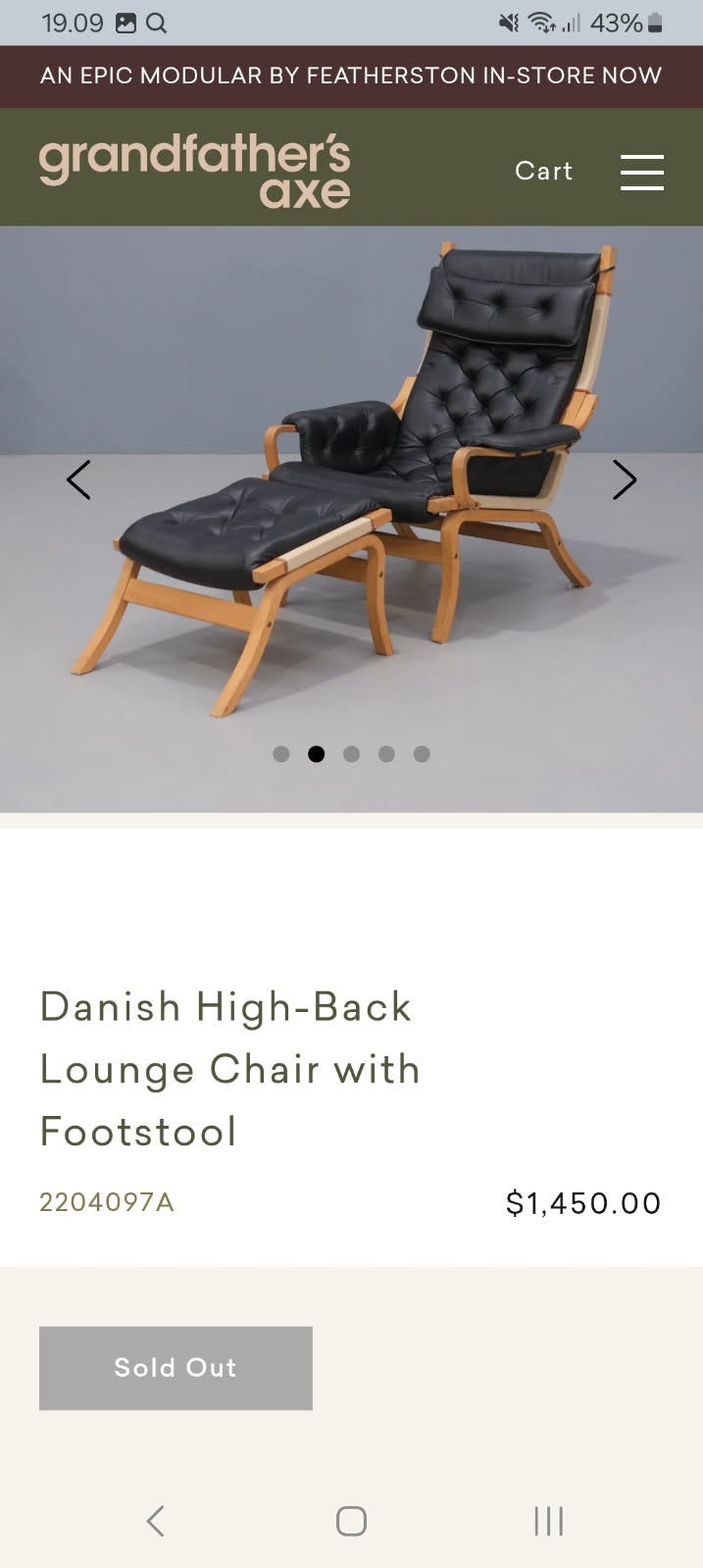Jump to the fifth carousel dot
Viewport: 703px width, 1568px height.
point(422,754)
